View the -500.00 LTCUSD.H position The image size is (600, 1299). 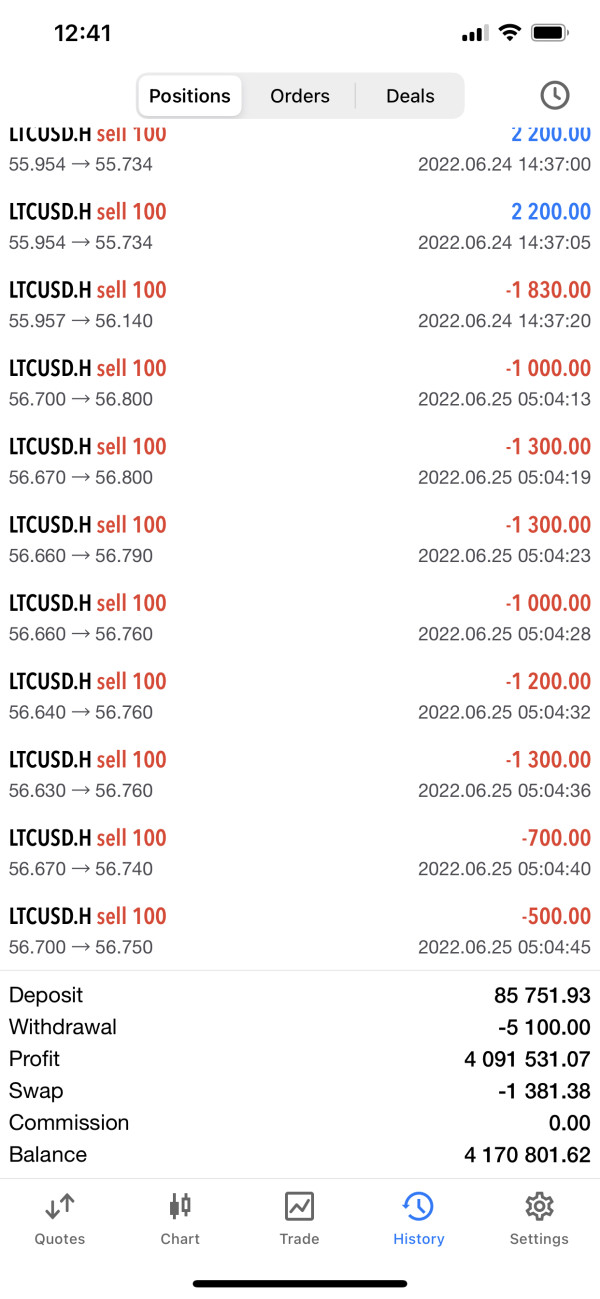tap(300, 931)
